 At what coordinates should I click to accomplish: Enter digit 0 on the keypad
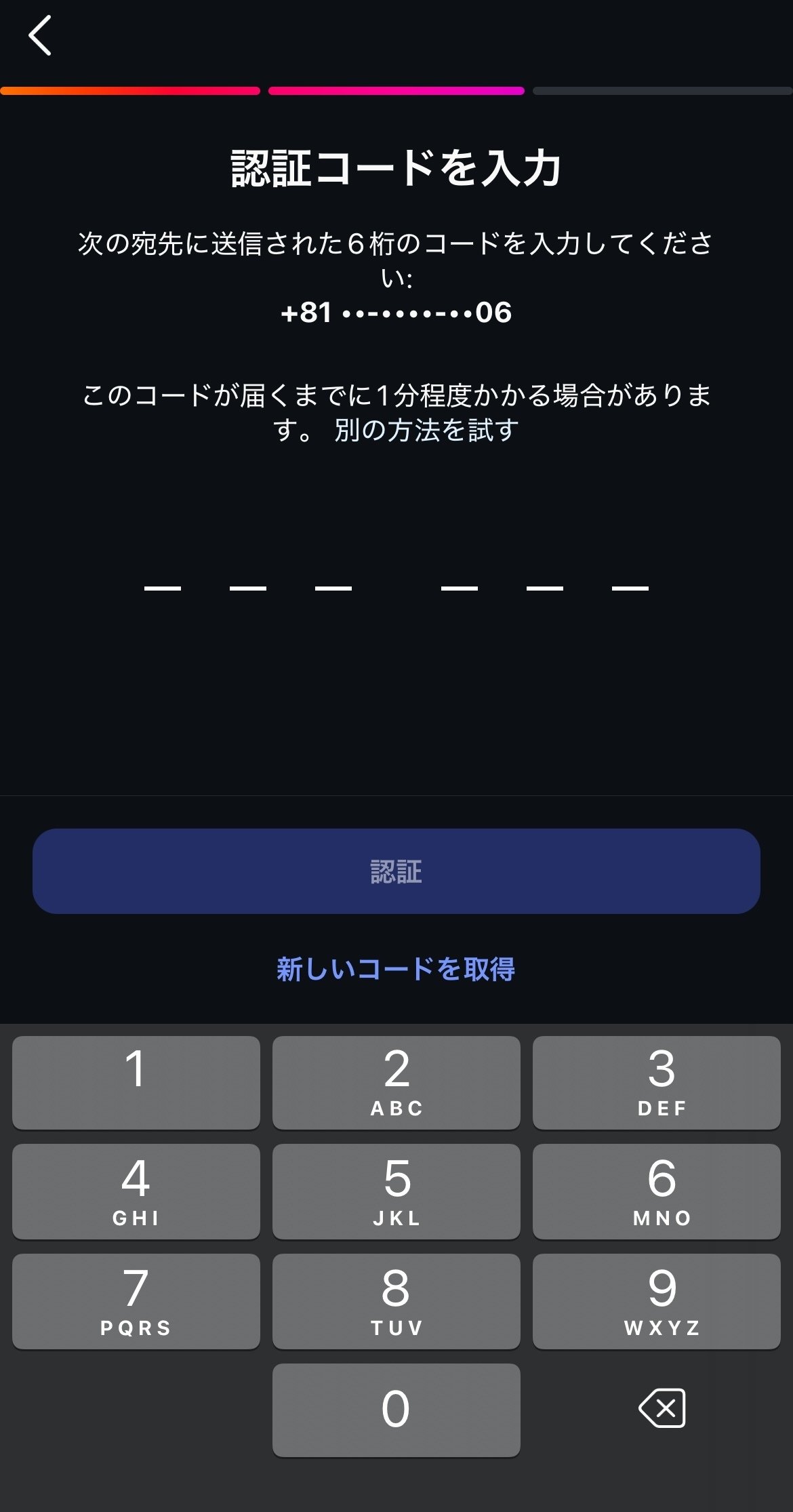[396, 1410]
